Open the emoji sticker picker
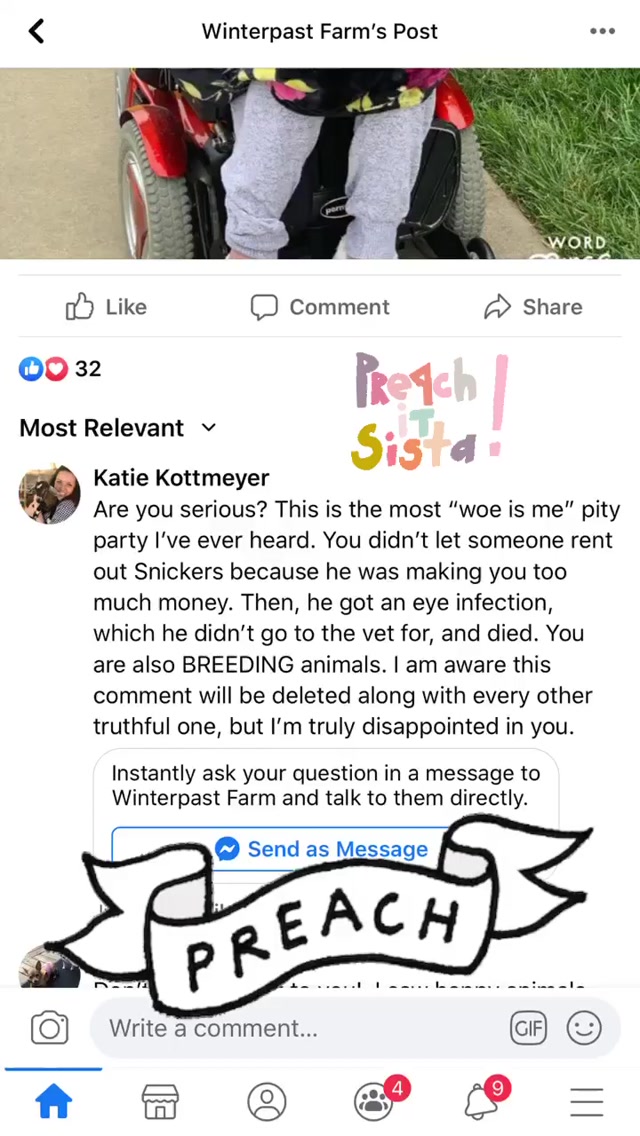640x1136 pixels. pos(584,1028)
